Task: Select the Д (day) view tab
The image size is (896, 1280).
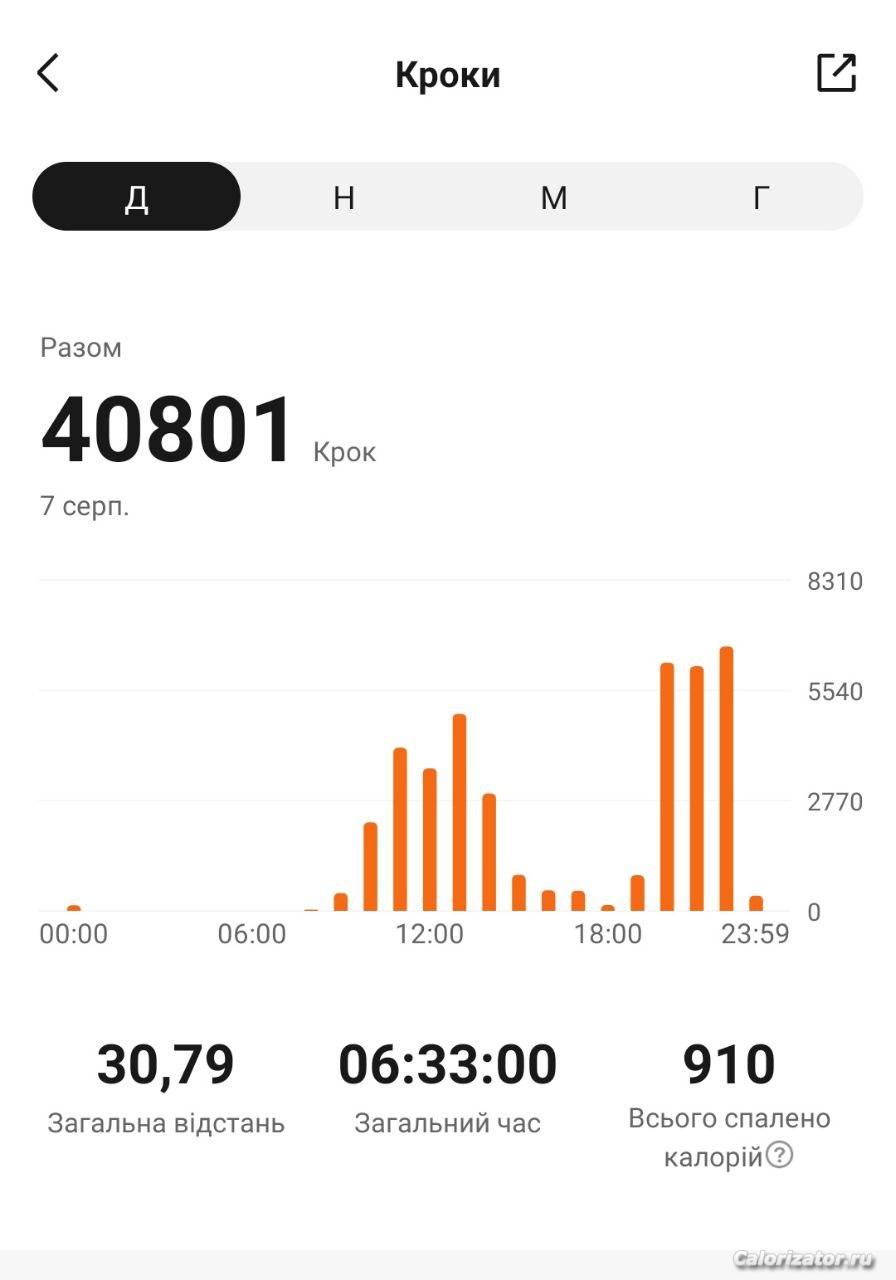Action: tap(137, 197)
